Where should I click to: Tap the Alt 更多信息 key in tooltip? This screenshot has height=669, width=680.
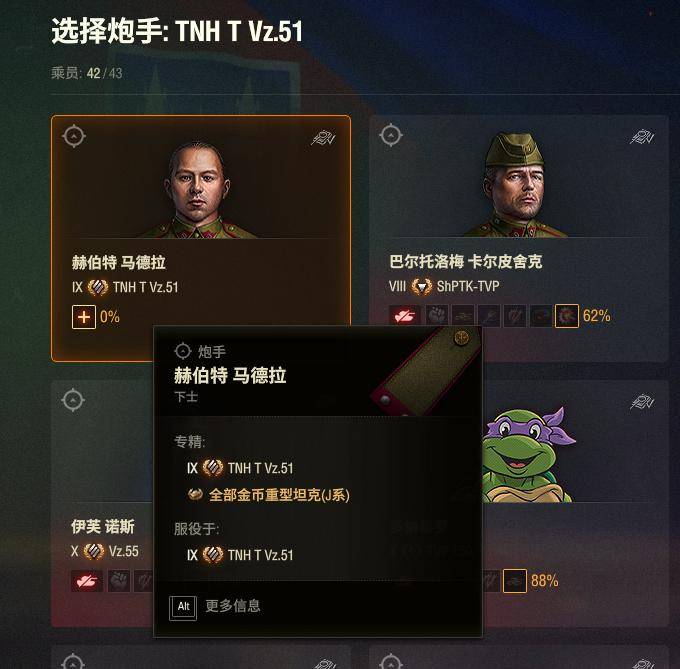184,606
